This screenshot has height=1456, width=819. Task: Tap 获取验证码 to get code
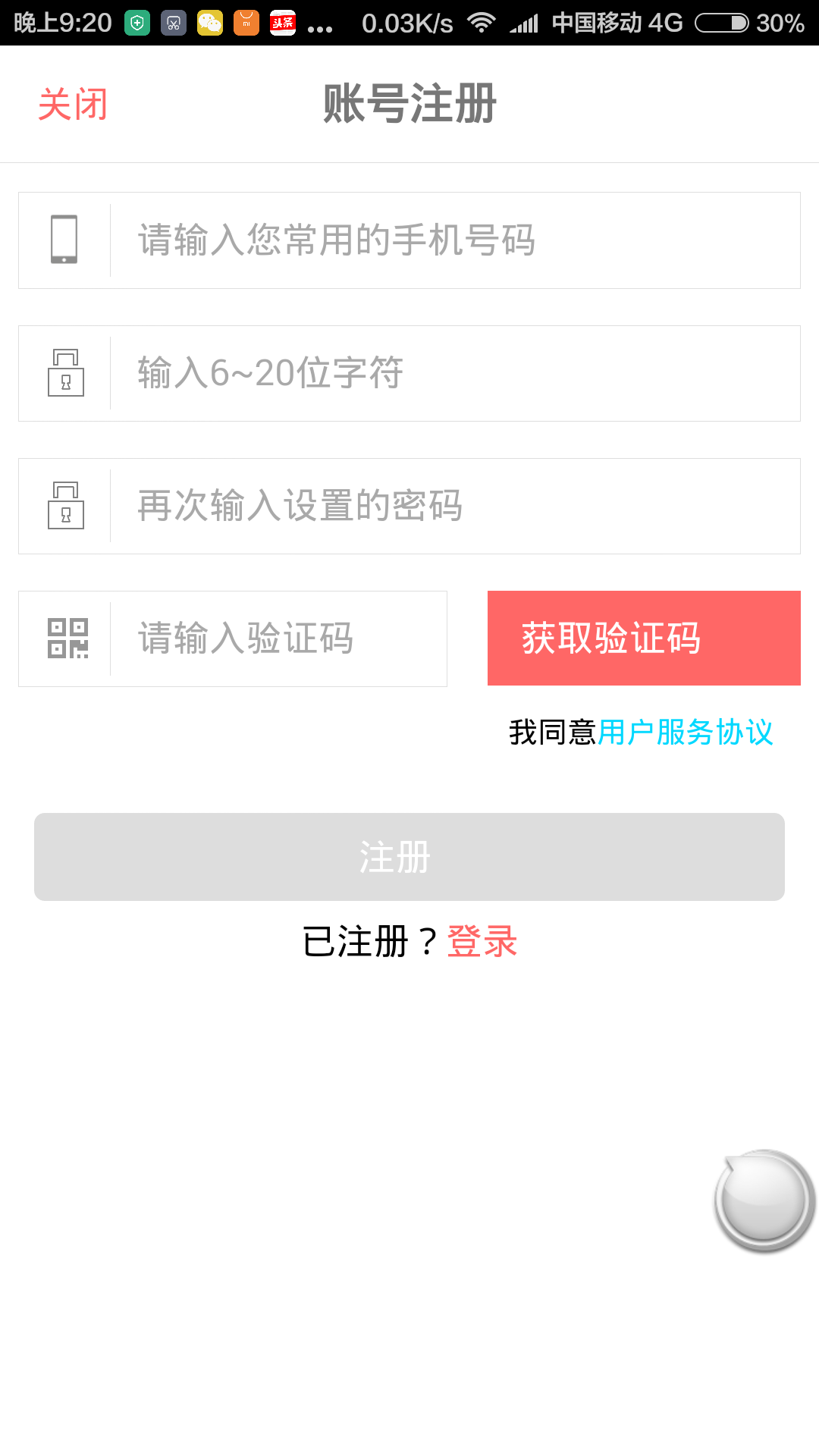point(644,638)
